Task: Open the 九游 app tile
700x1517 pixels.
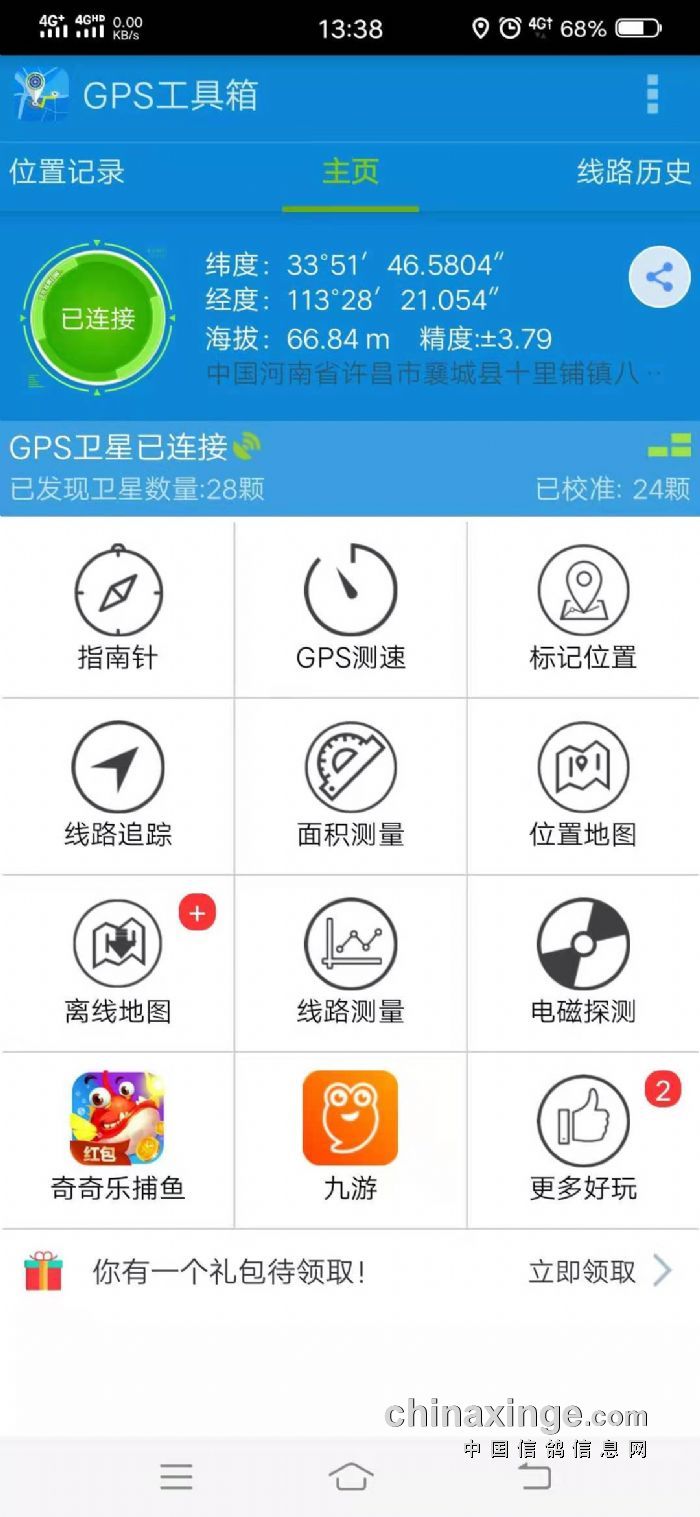Action: [350, 1138]
